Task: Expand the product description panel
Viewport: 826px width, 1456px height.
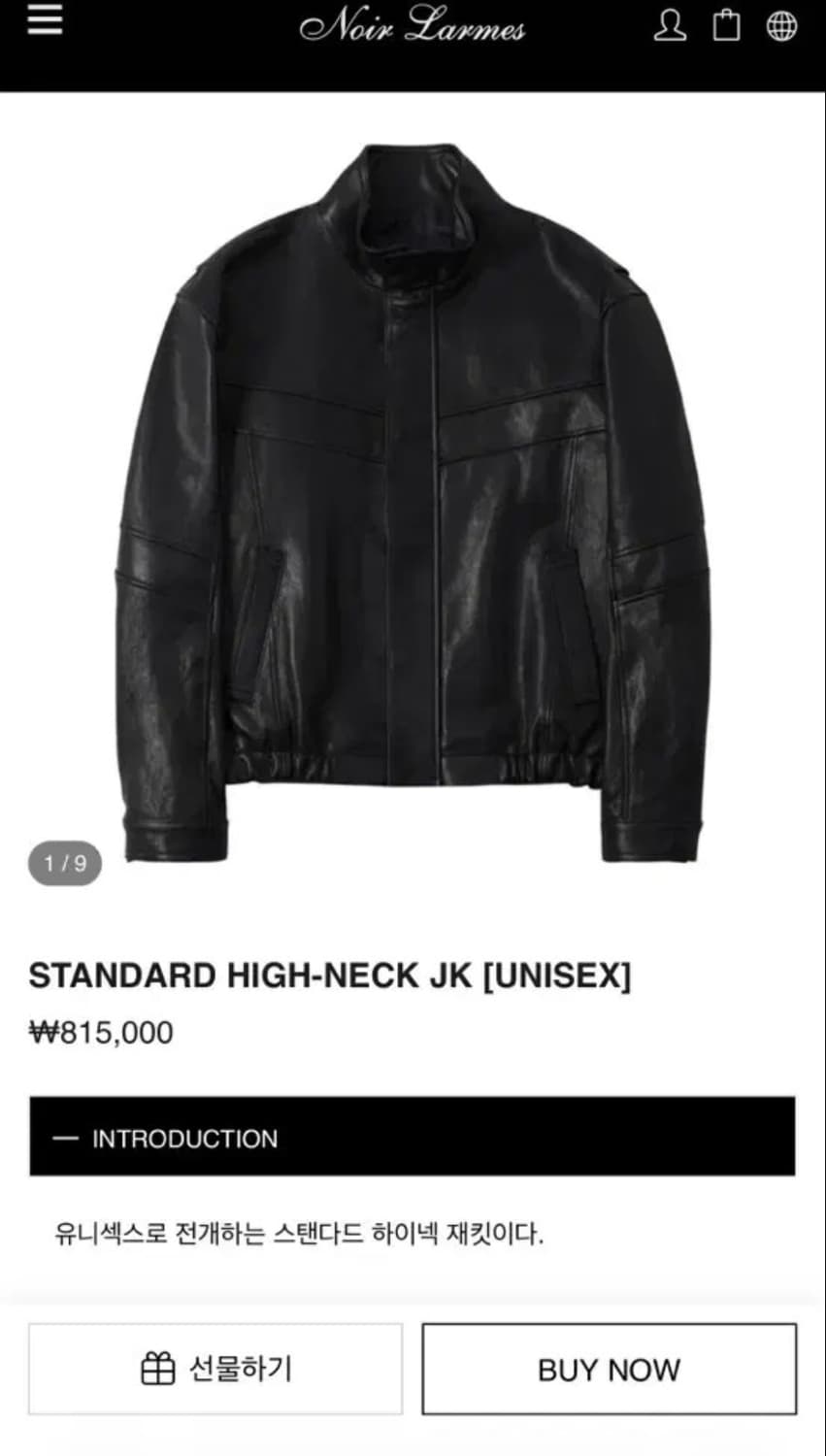Action: (x=413, y=1138)
